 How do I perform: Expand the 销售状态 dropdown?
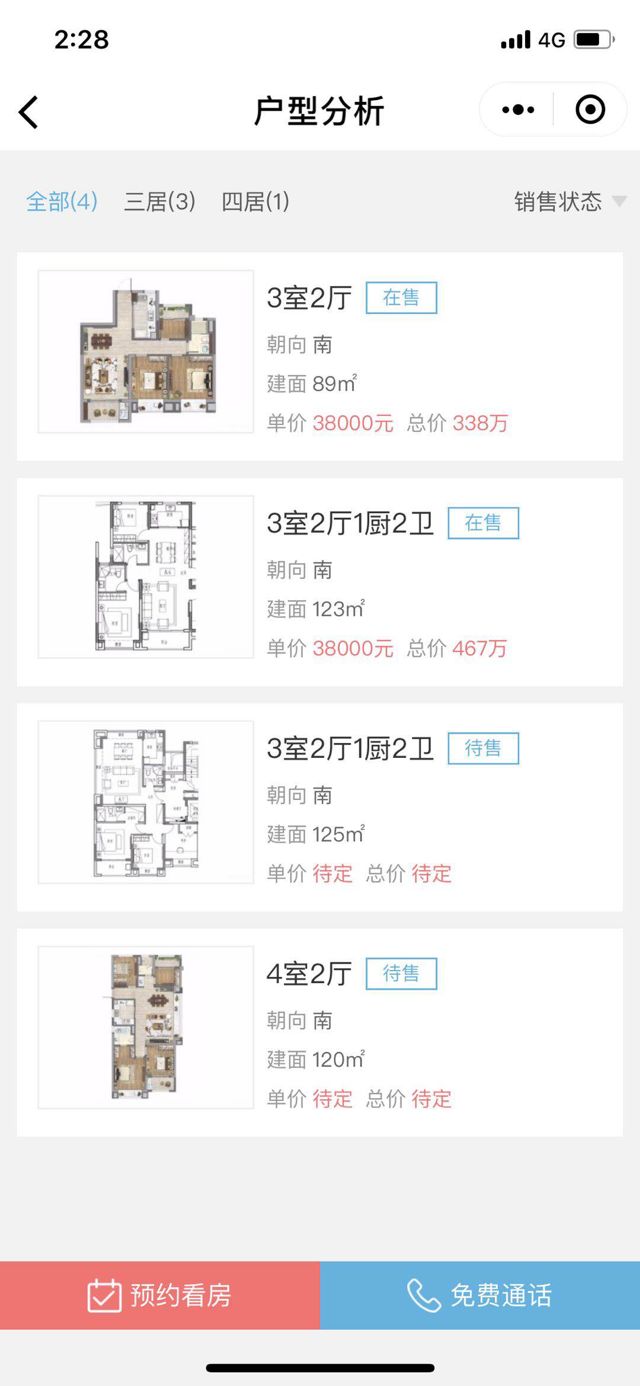tap(569, 201)
